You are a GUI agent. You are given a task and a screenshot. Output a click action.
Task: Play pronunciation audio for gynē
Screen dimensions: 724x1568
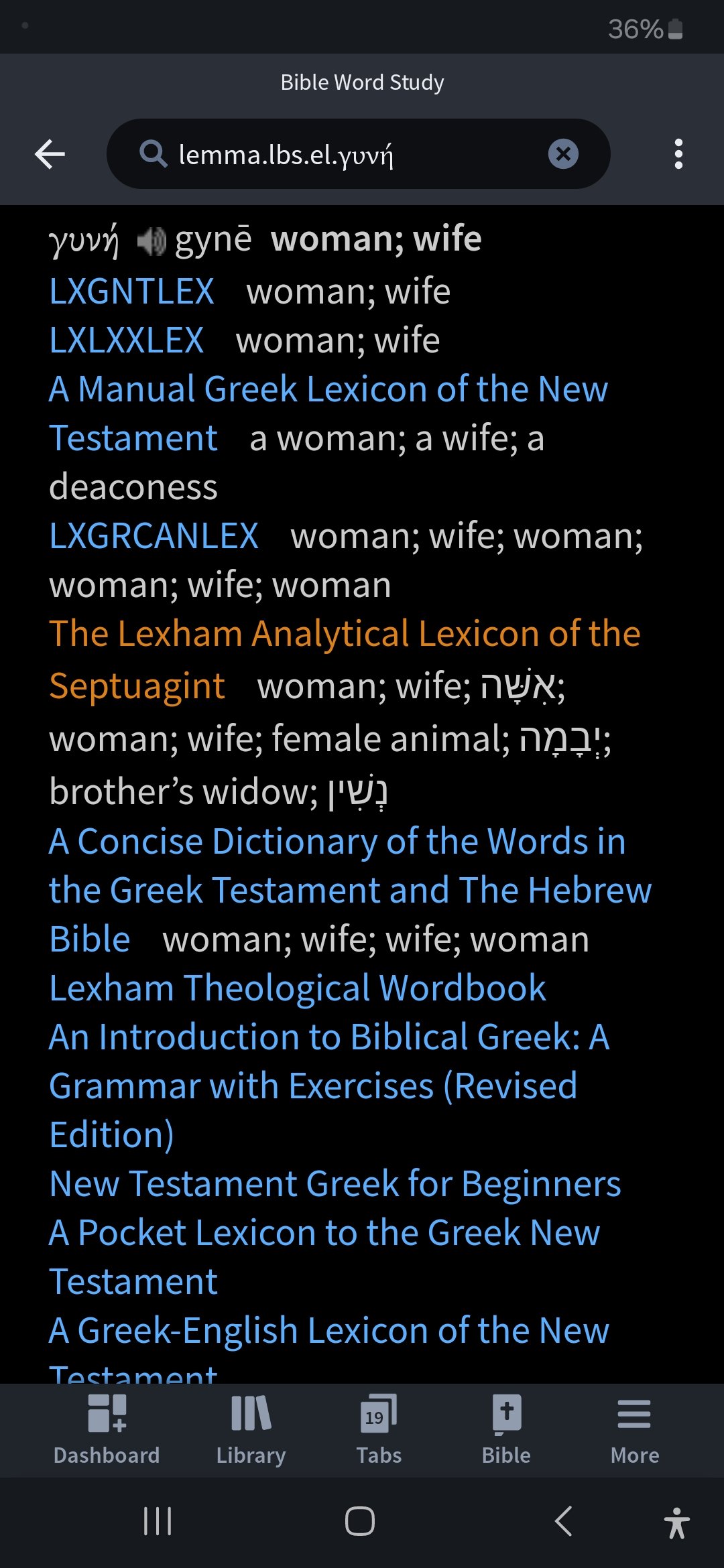(x=152, y=241)
